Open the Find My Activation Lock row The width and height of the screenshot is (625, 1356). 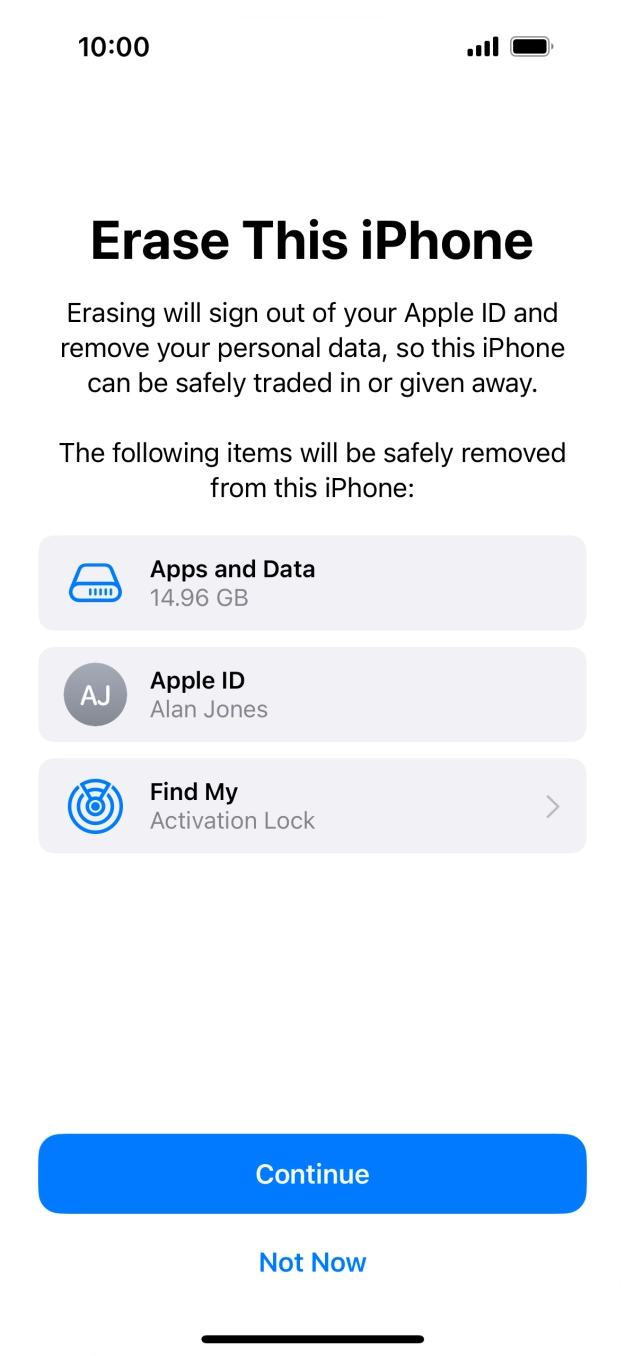click(312, 806)
